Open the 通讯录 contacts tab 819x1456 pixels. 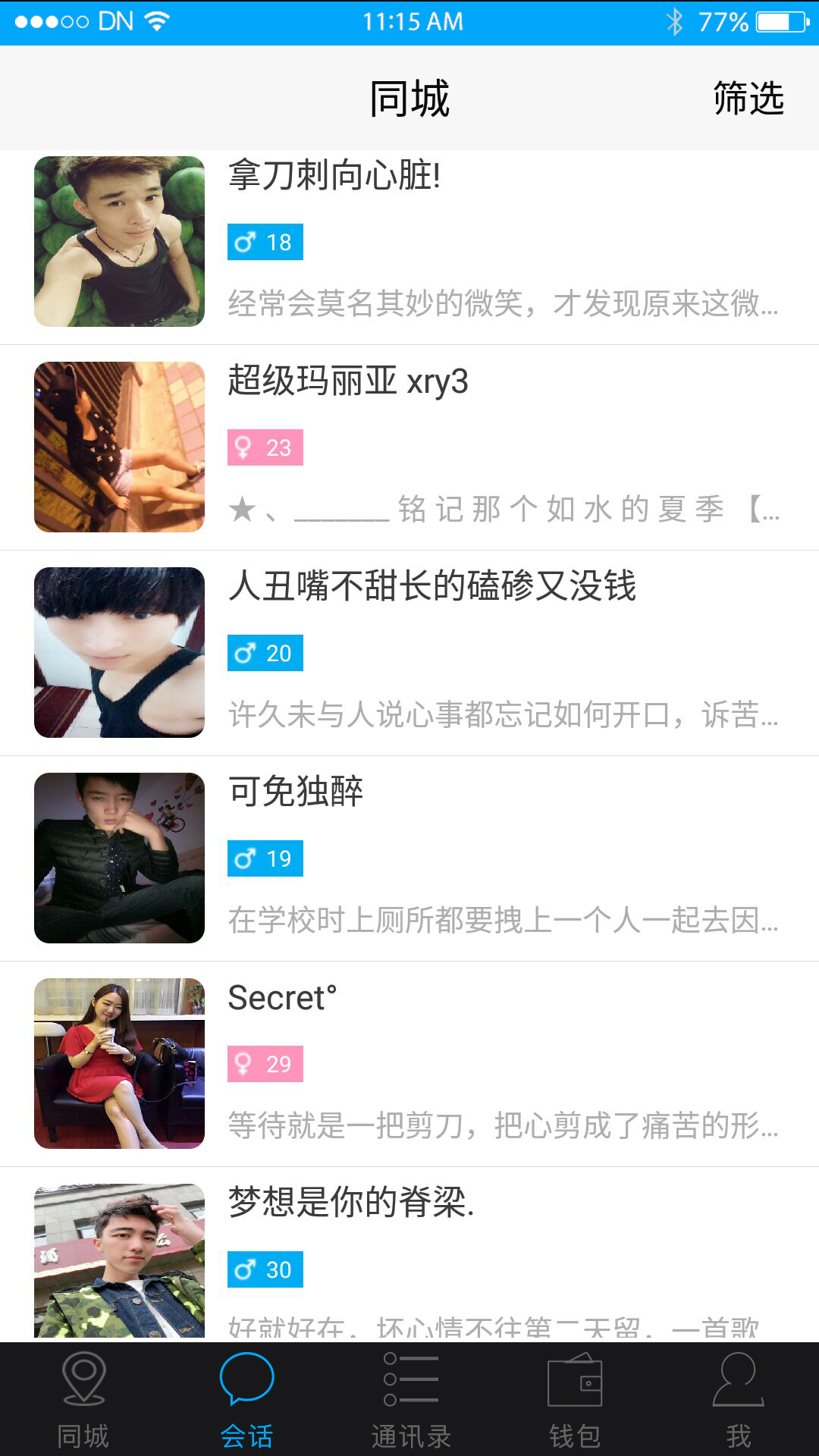(x=410, y=1400)
